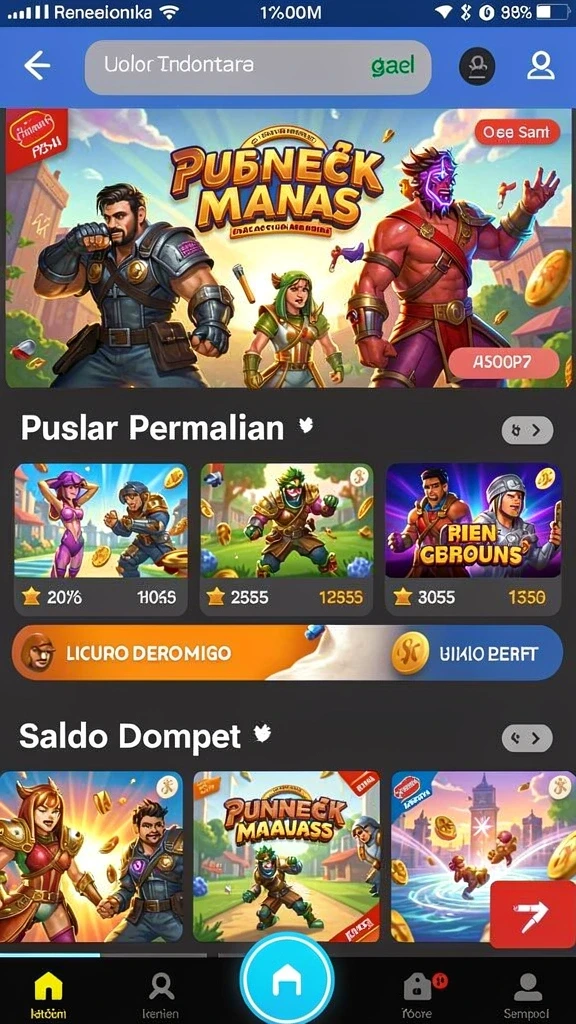Open the Uolor Indontara search box

point(258,67)
